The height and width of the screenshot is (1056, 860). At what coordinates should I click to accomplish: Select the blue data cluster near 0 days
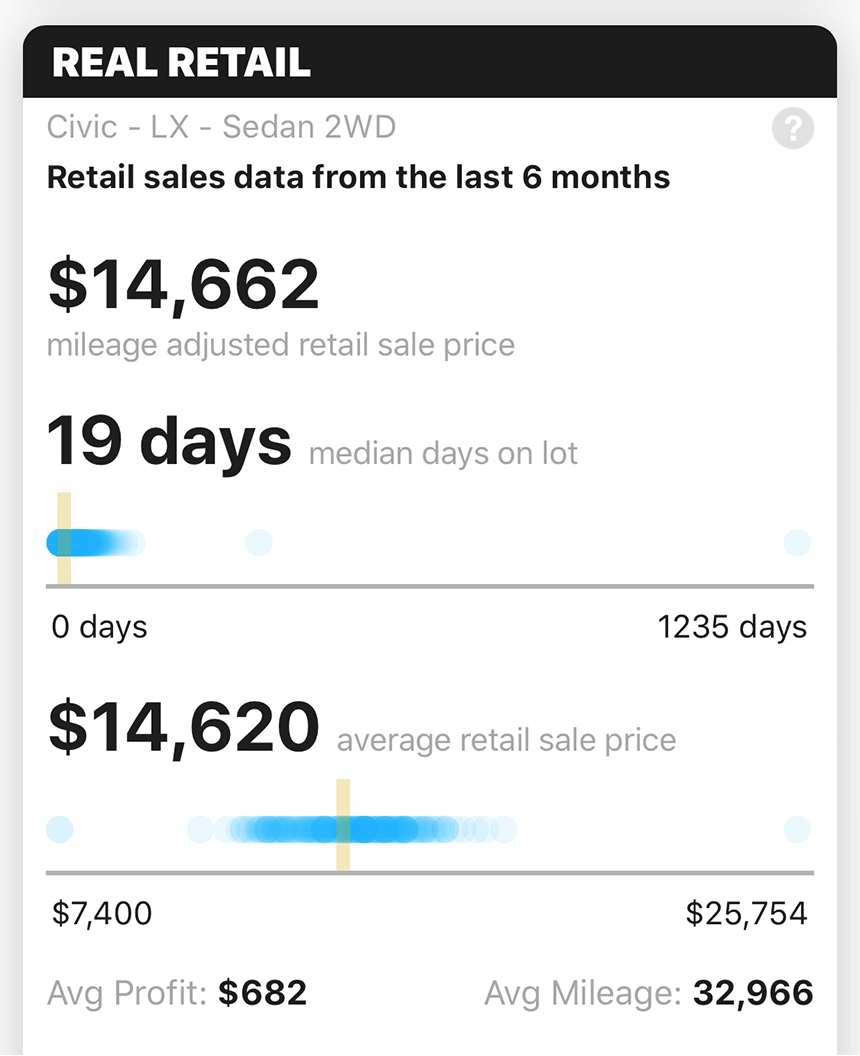pos(90,542)
